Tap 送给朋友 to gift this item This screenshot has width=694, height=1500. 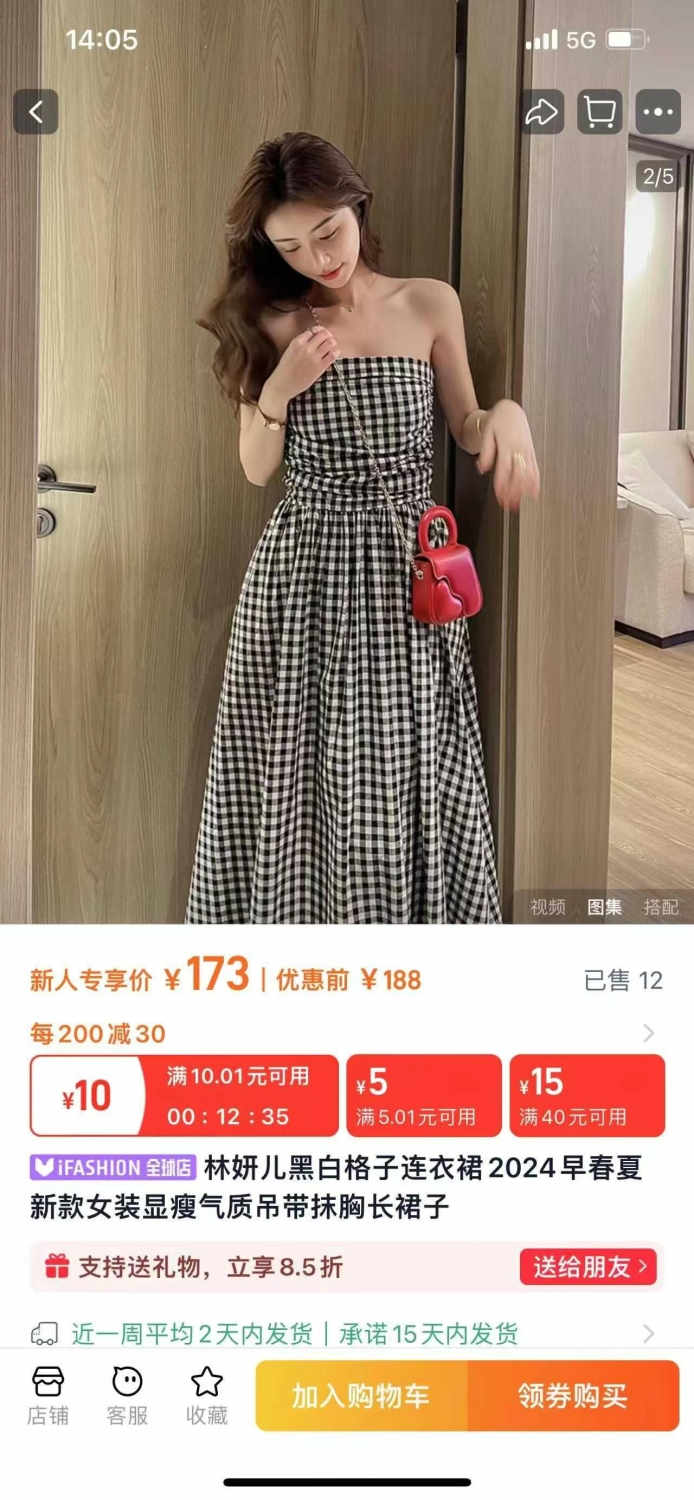[588, 1267]
